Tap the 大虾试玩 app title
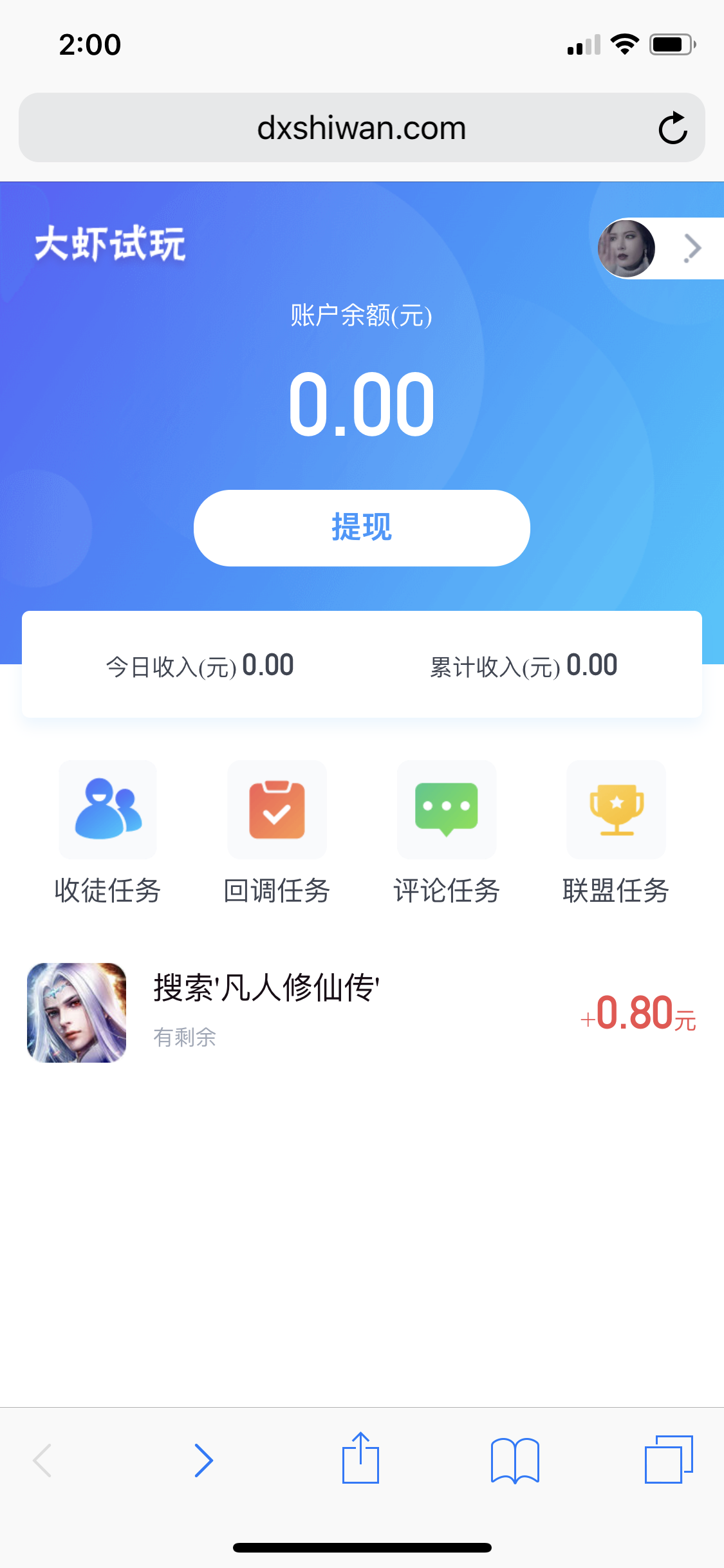Image resolution: width=724 pixels, height=1568 pixels. (x=111, y=245)
